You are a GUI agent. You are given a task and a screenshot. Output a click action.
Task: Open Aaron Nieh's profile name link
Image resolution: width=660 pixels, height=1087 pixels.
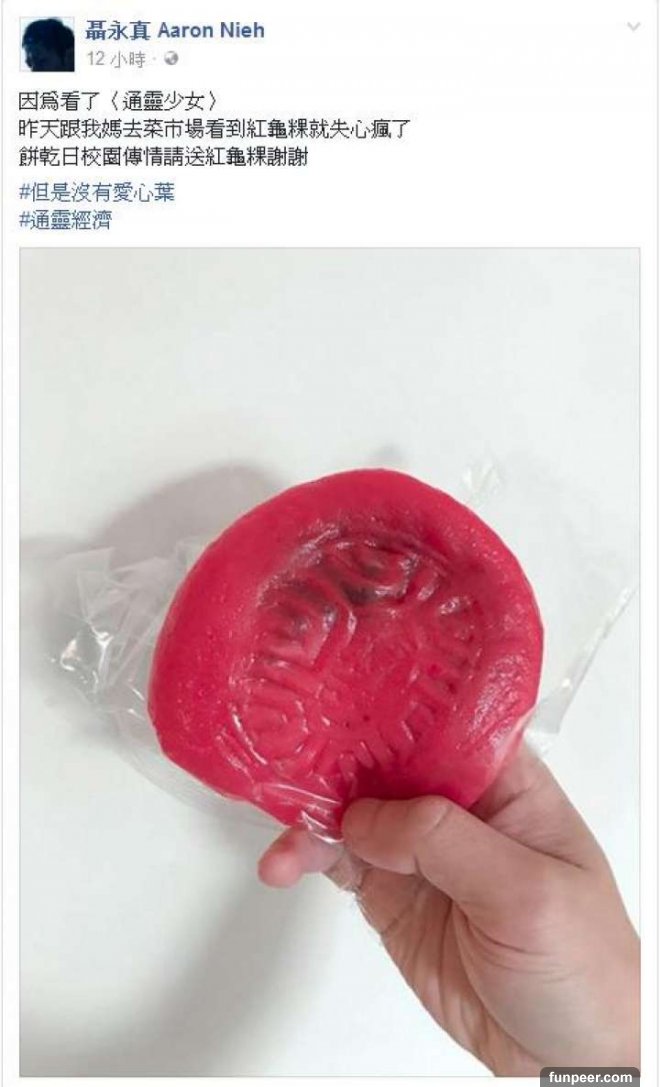(175, 30)
